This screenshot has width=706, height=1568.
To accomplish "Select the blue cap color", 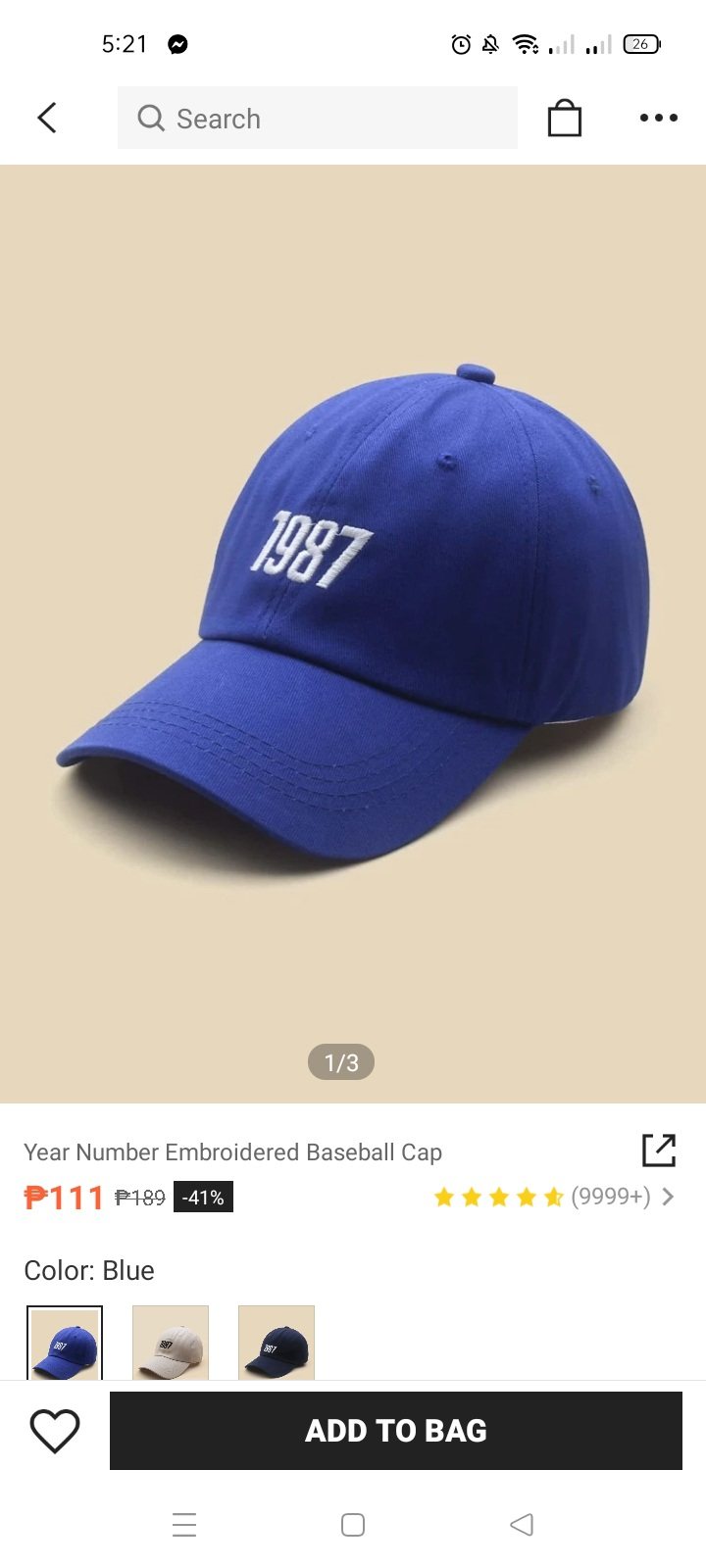I will pos(65,1343).
